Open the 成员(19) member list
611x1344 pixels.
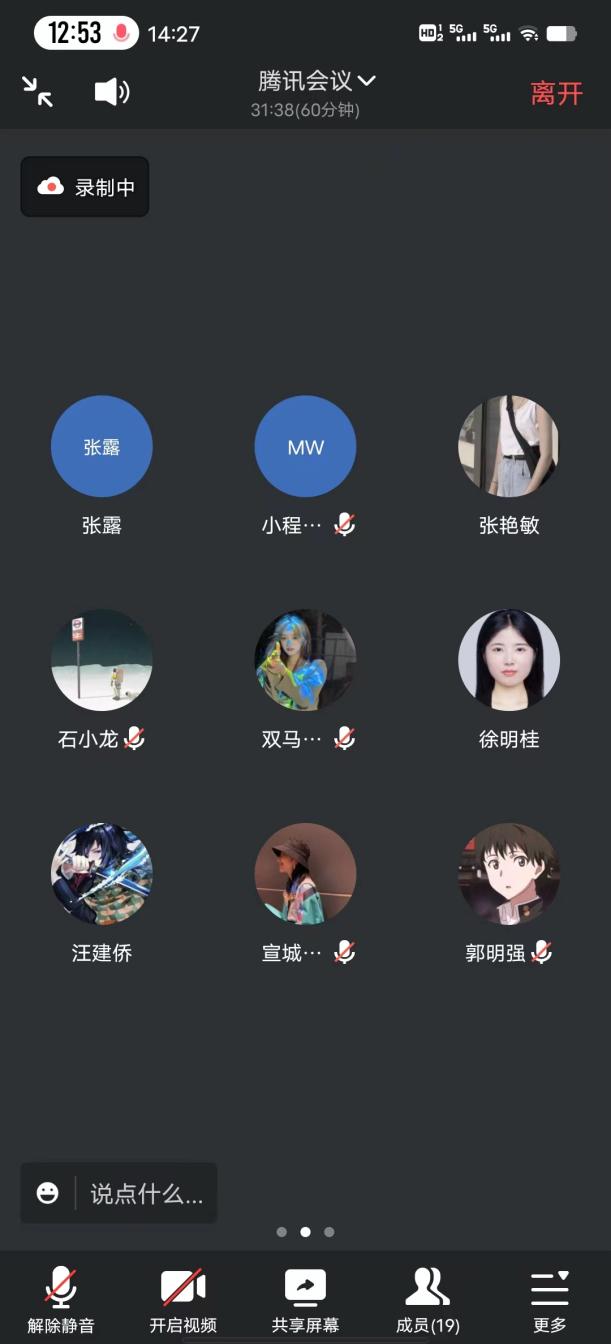(x=427, y=1299)
